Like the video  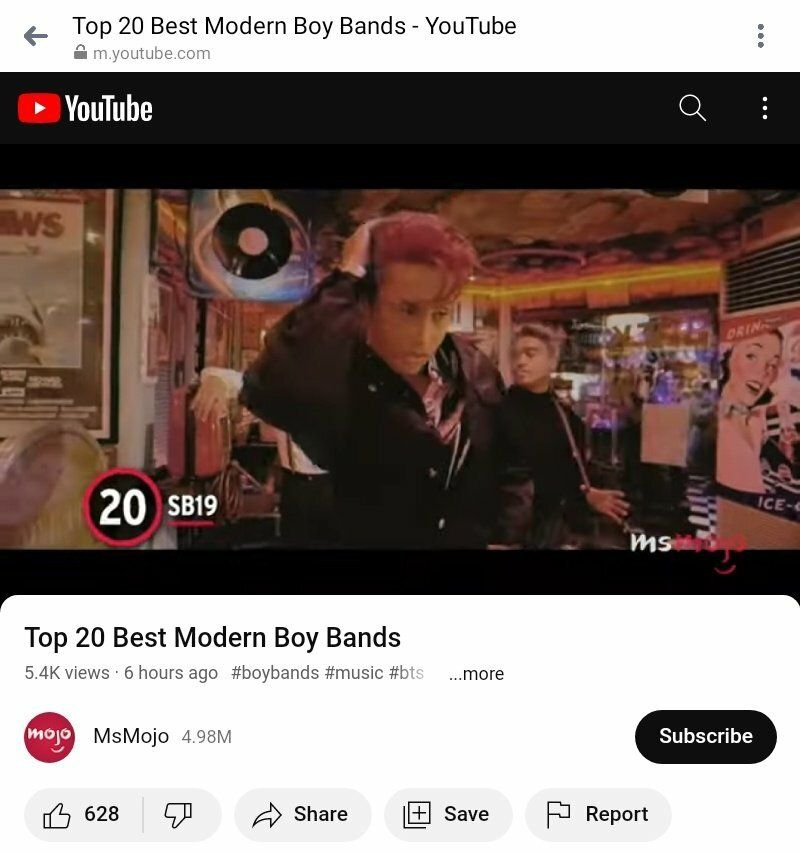[82, 815]
